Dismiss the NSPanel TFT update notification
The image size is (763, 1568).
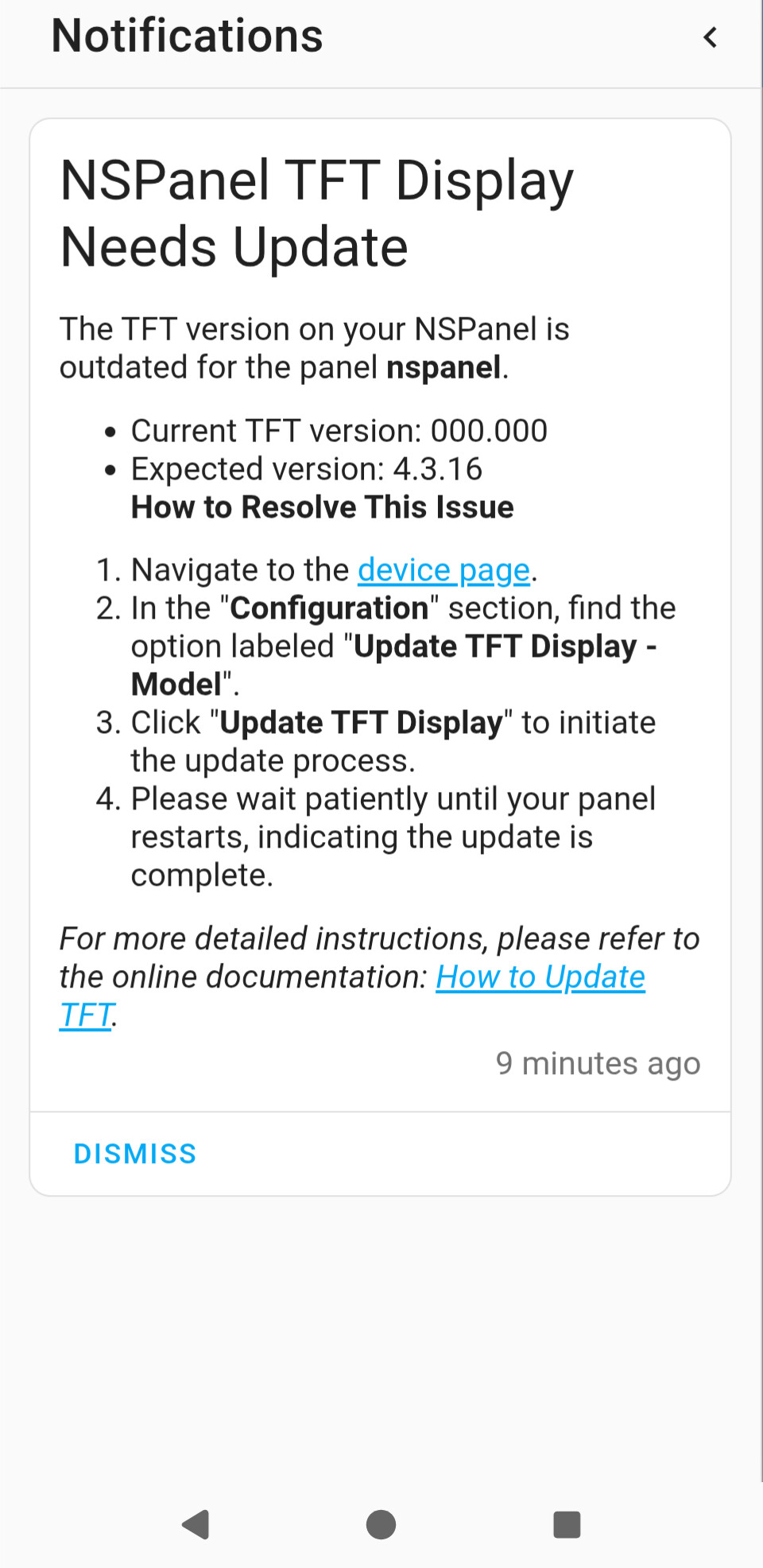(135, 1154)
